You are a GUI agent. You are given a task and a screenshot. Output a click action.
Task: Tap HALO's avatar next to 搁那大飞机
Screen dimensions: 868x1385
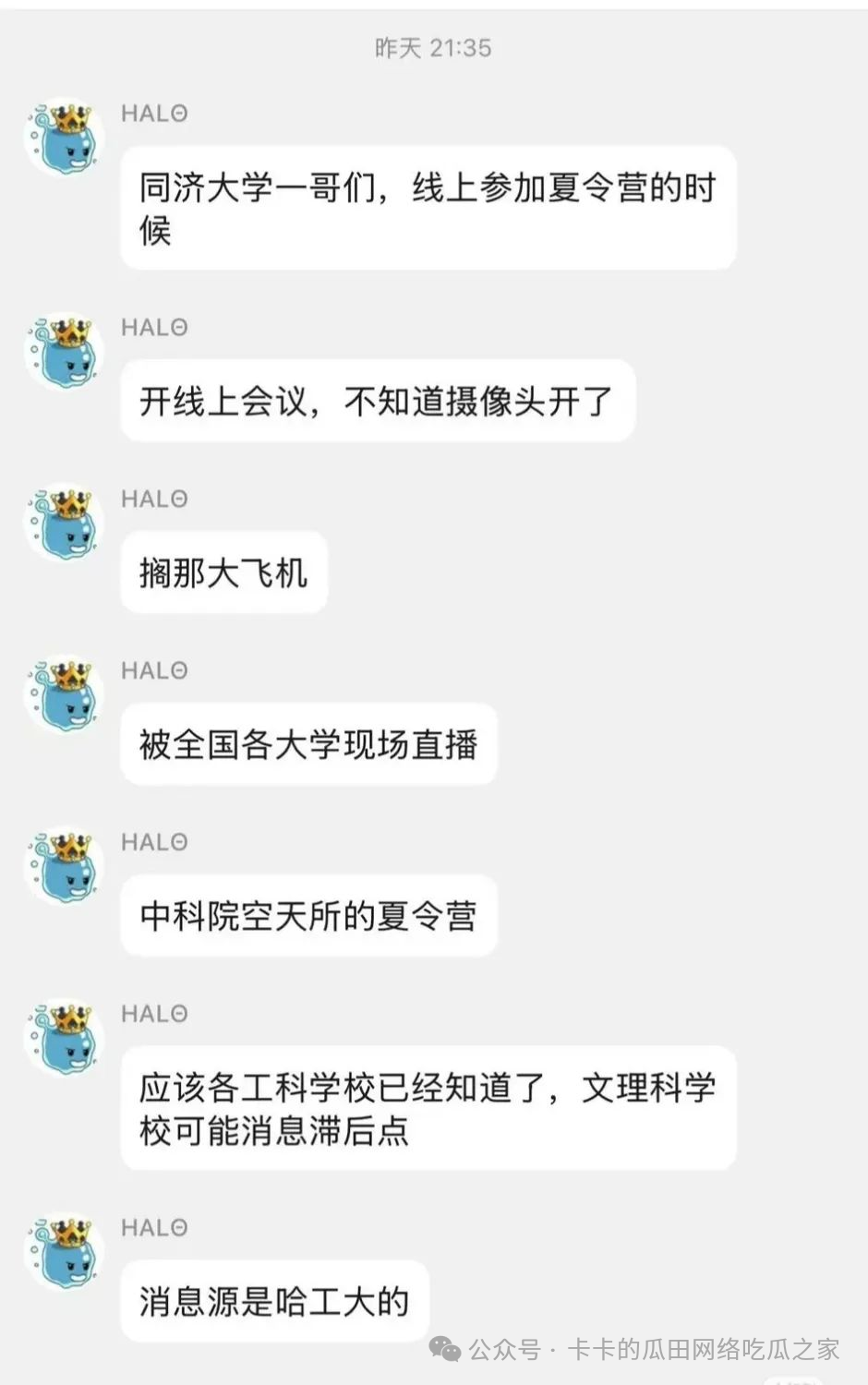[63, 524]
